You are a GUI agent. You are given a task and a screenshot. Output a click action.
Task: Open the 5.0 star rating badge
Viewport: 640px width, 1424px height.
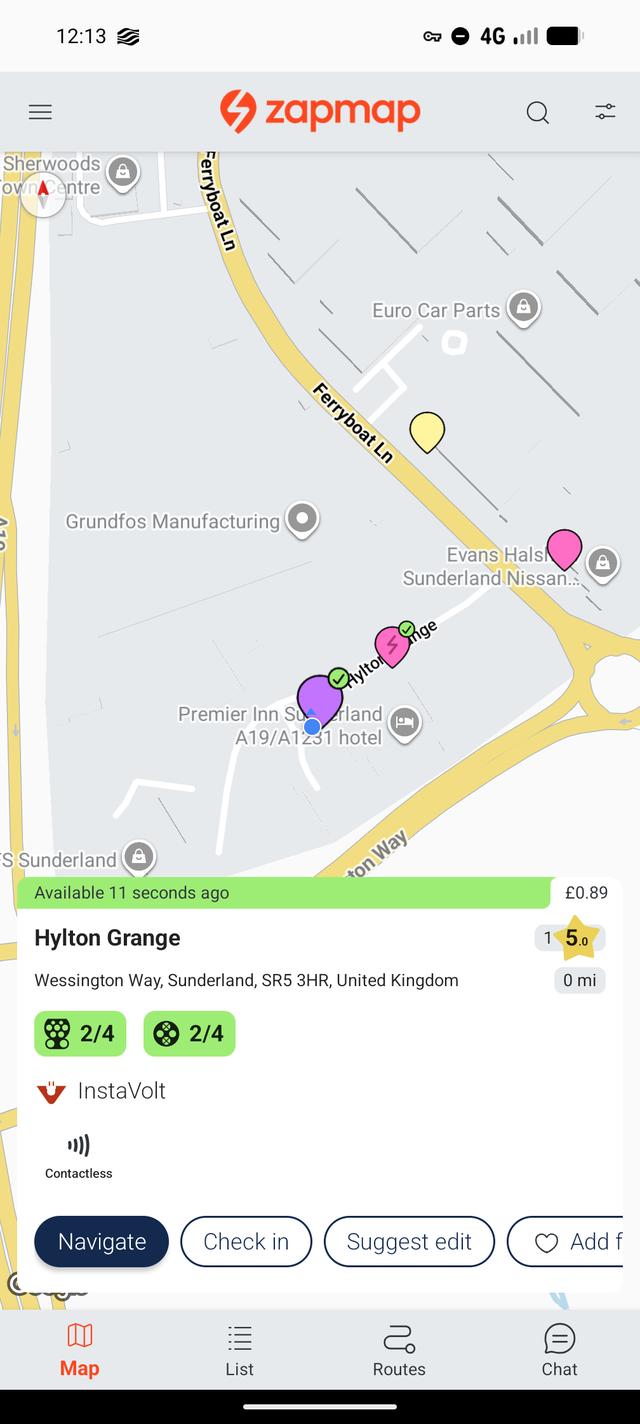tap(576, 938)
